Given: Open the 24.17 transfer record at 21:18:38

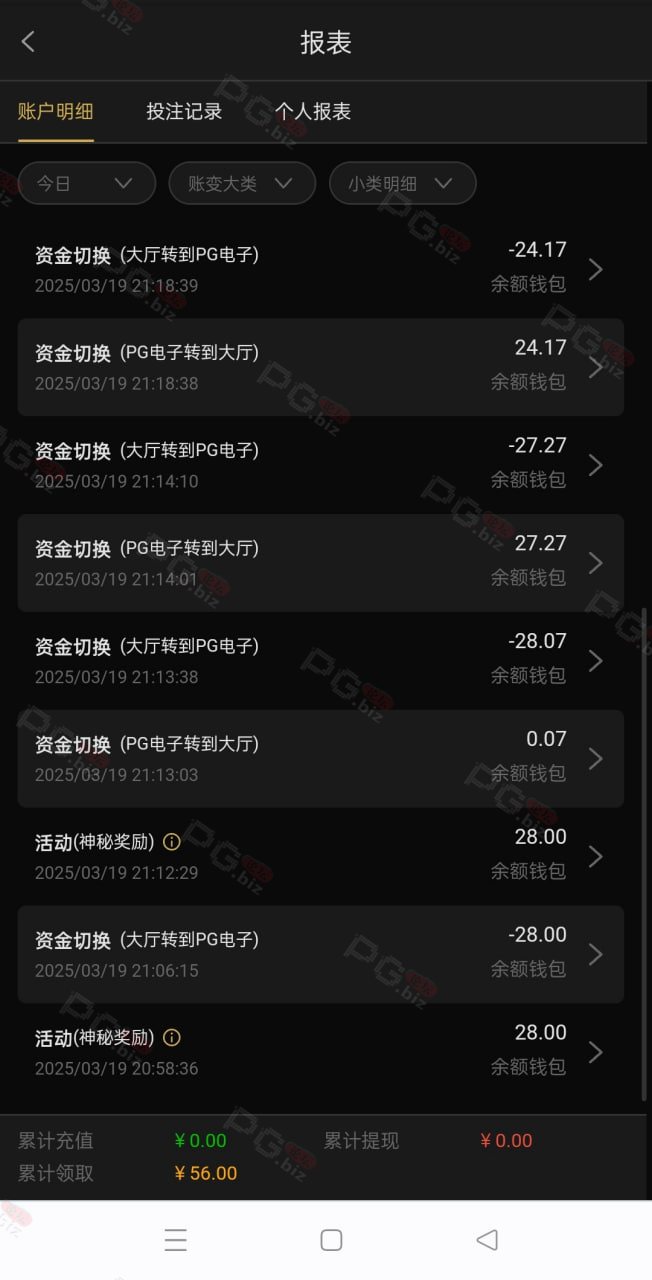Looking at the screenshot, I should pyautogui.click(x=321, y=367).
